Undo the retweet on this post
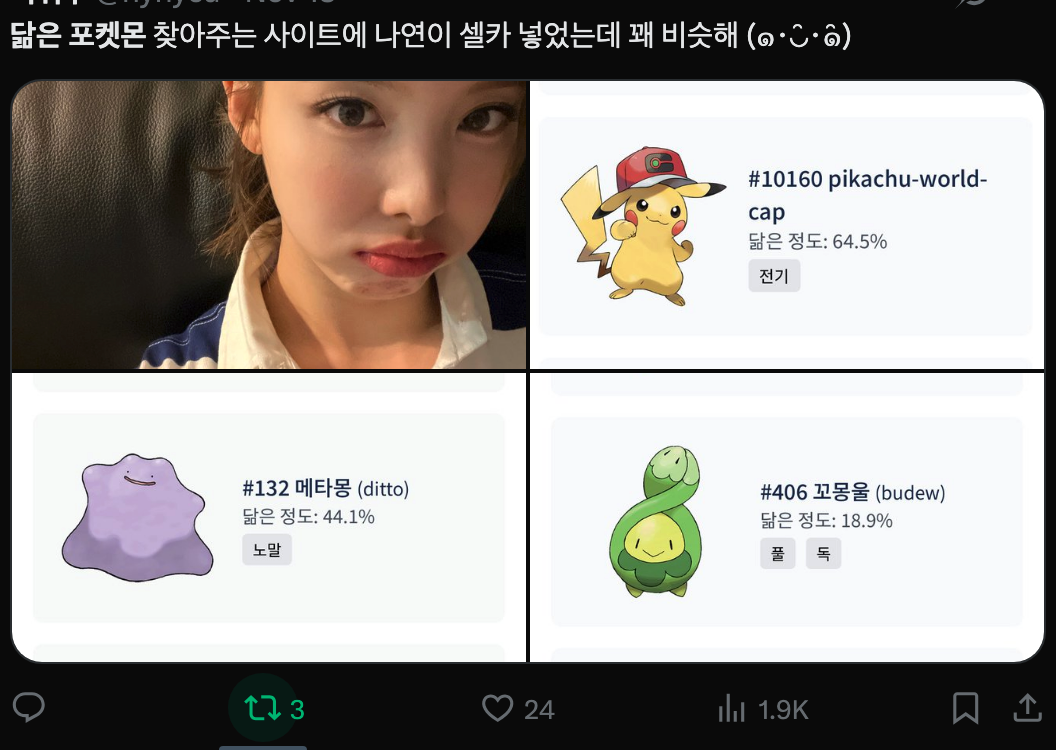This screenshot has height=750, width=1056. (263, 709)
